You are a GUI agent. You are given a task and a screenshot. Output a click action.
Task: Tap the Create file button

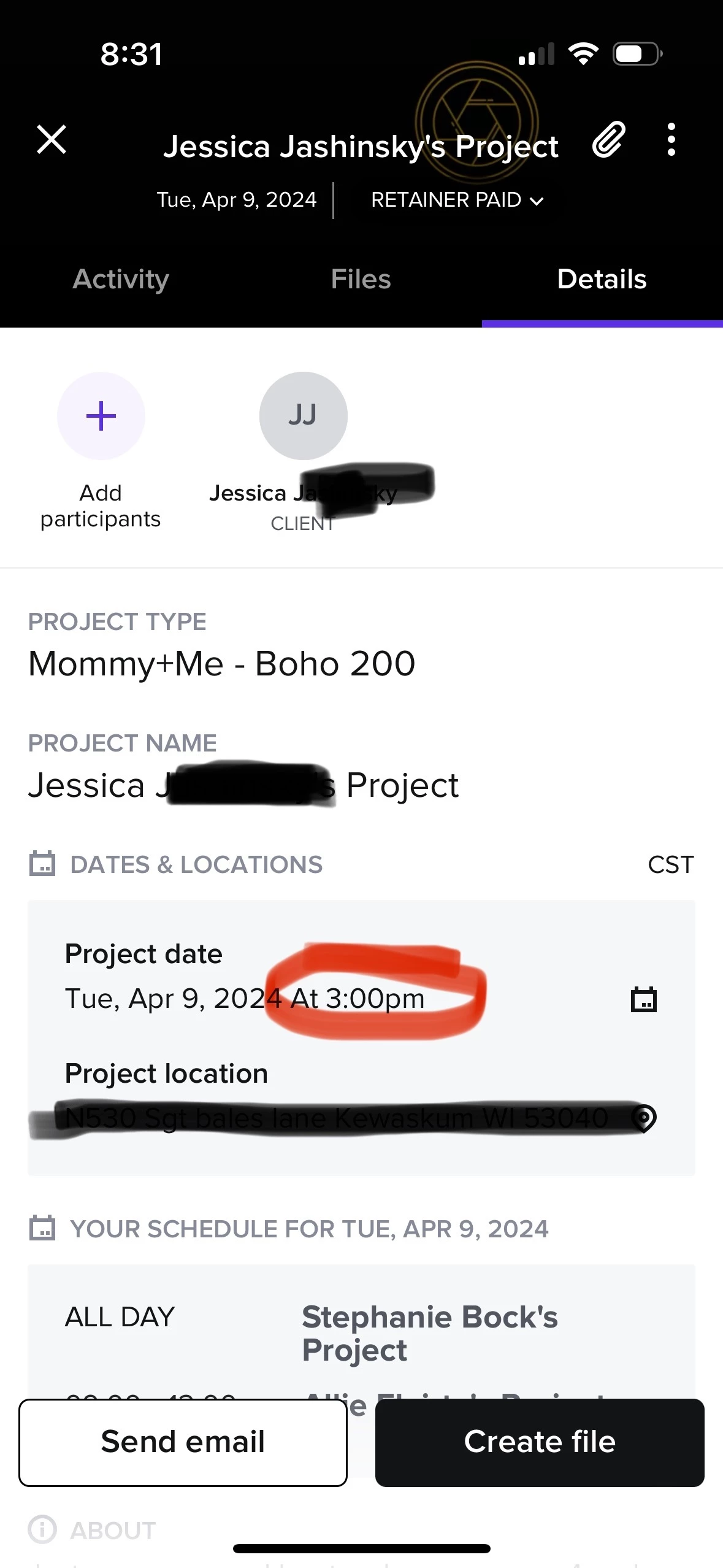(x=540, y=1442)
